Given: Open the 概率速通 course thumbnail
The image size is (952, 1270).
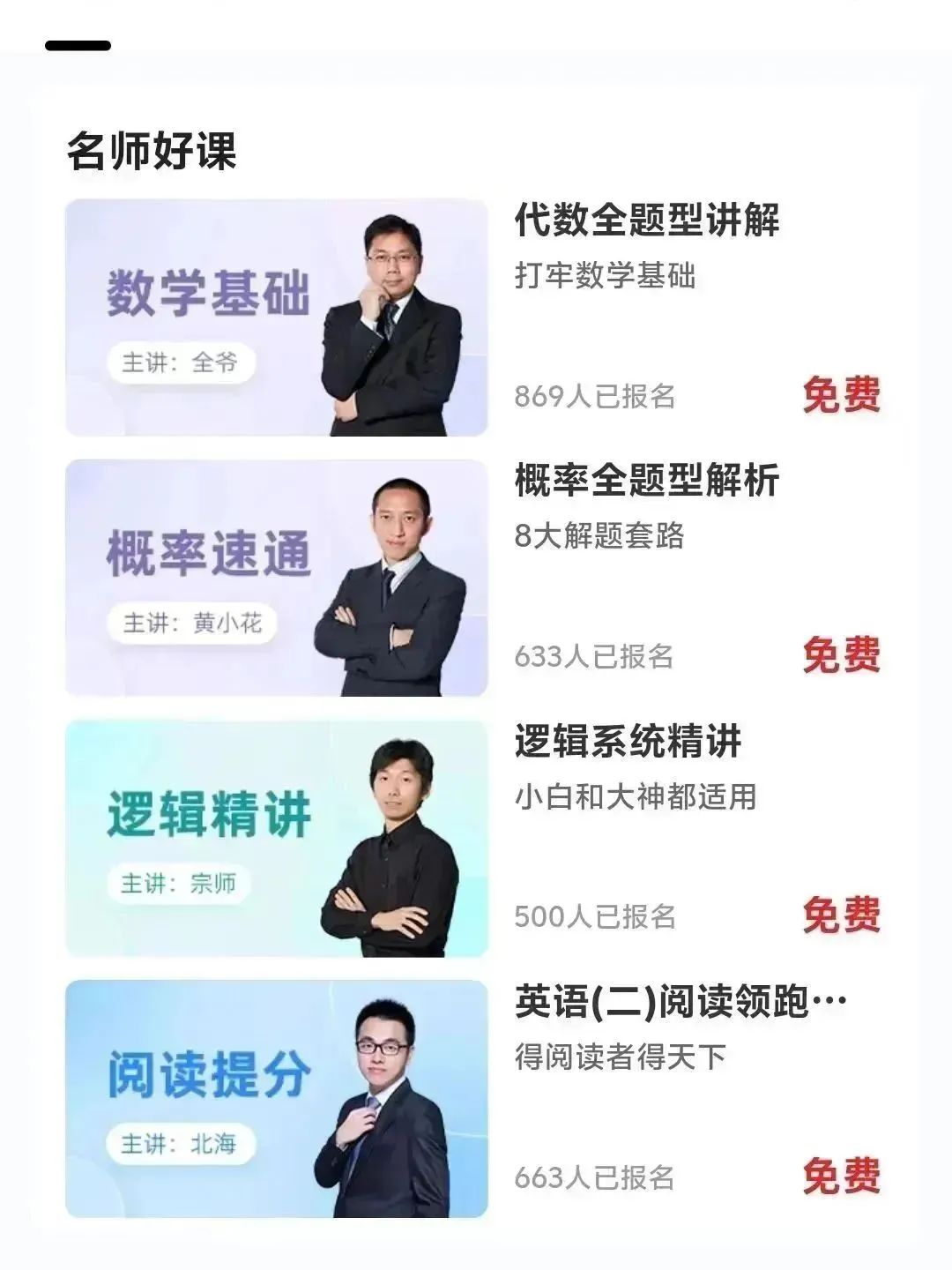Looking at the screenshot, I should 276,578.
